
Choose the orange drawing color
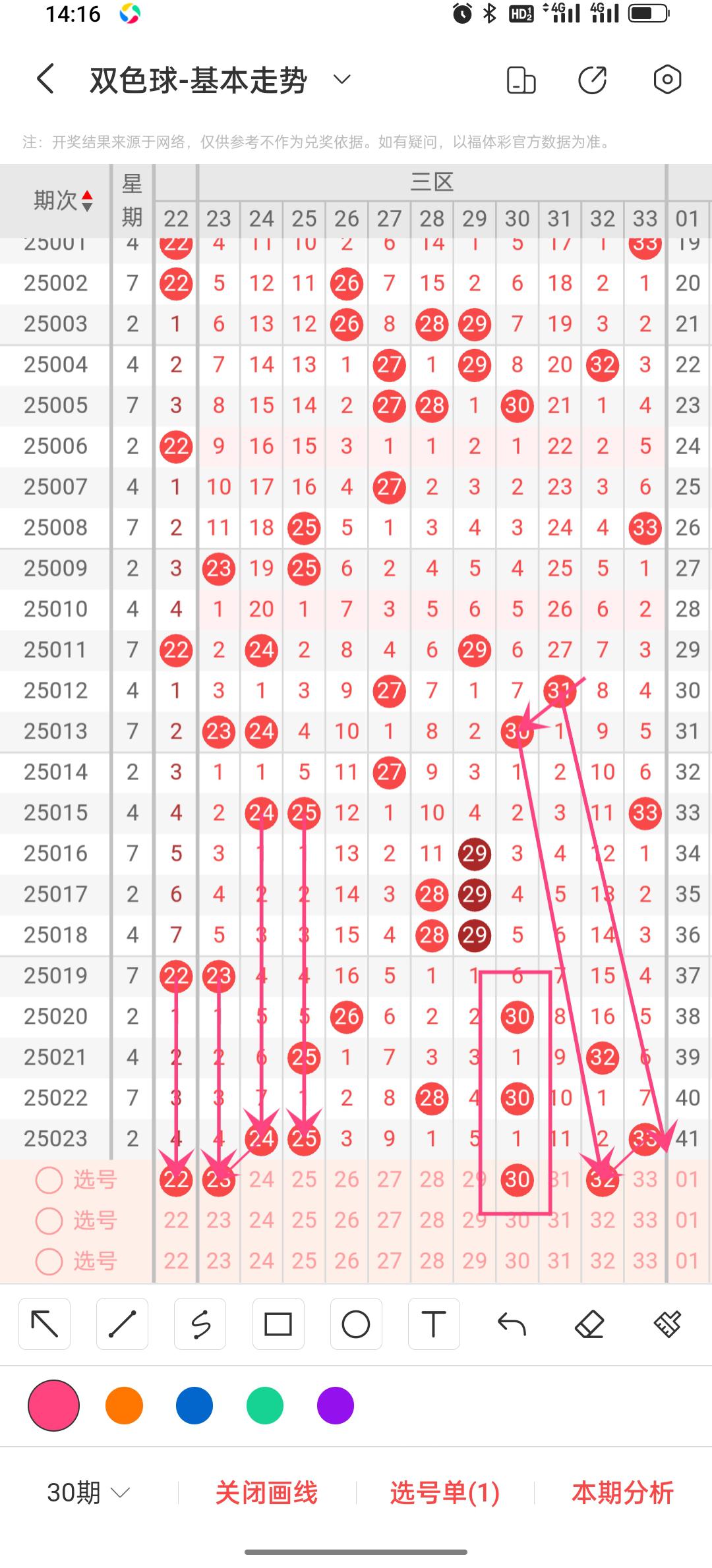(x=124, y=1405)
